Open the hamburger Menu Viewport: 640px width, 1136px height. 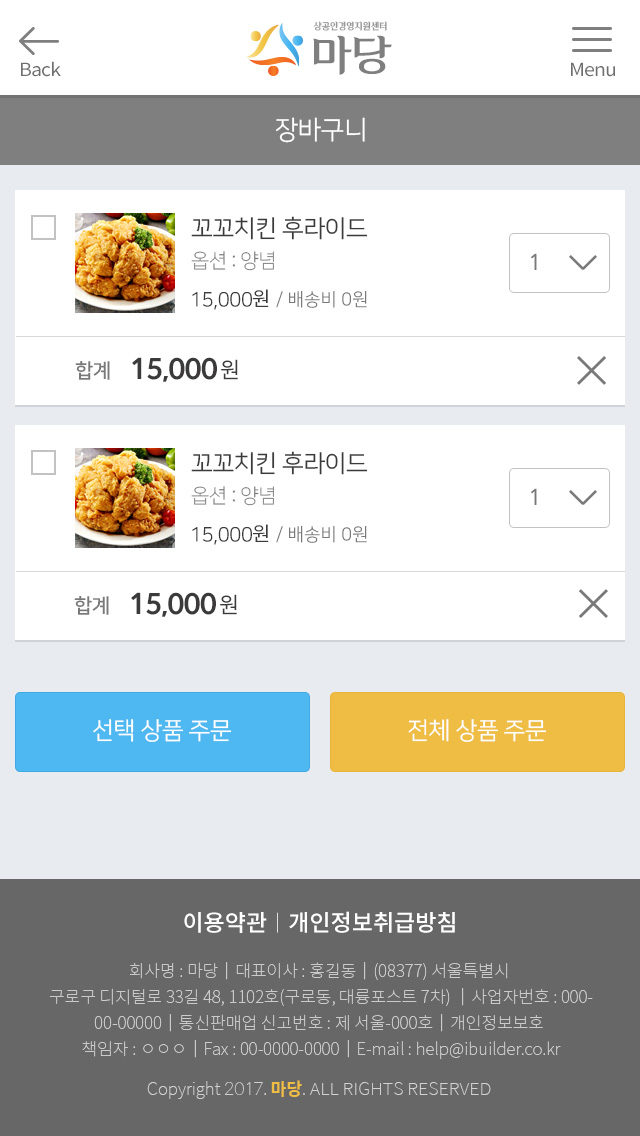592,51
